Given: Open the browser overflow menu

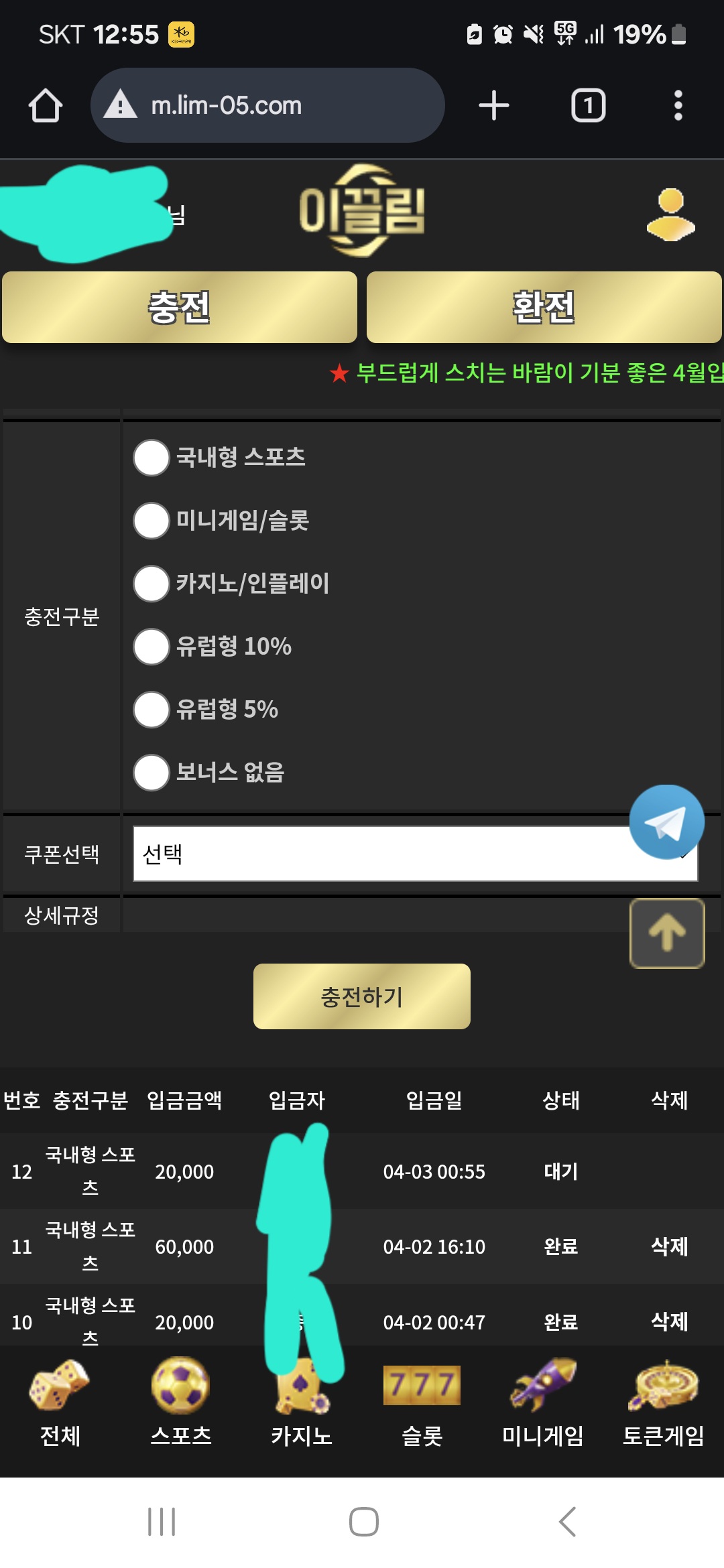Looking at the screenshot, I should click(678, 105).
